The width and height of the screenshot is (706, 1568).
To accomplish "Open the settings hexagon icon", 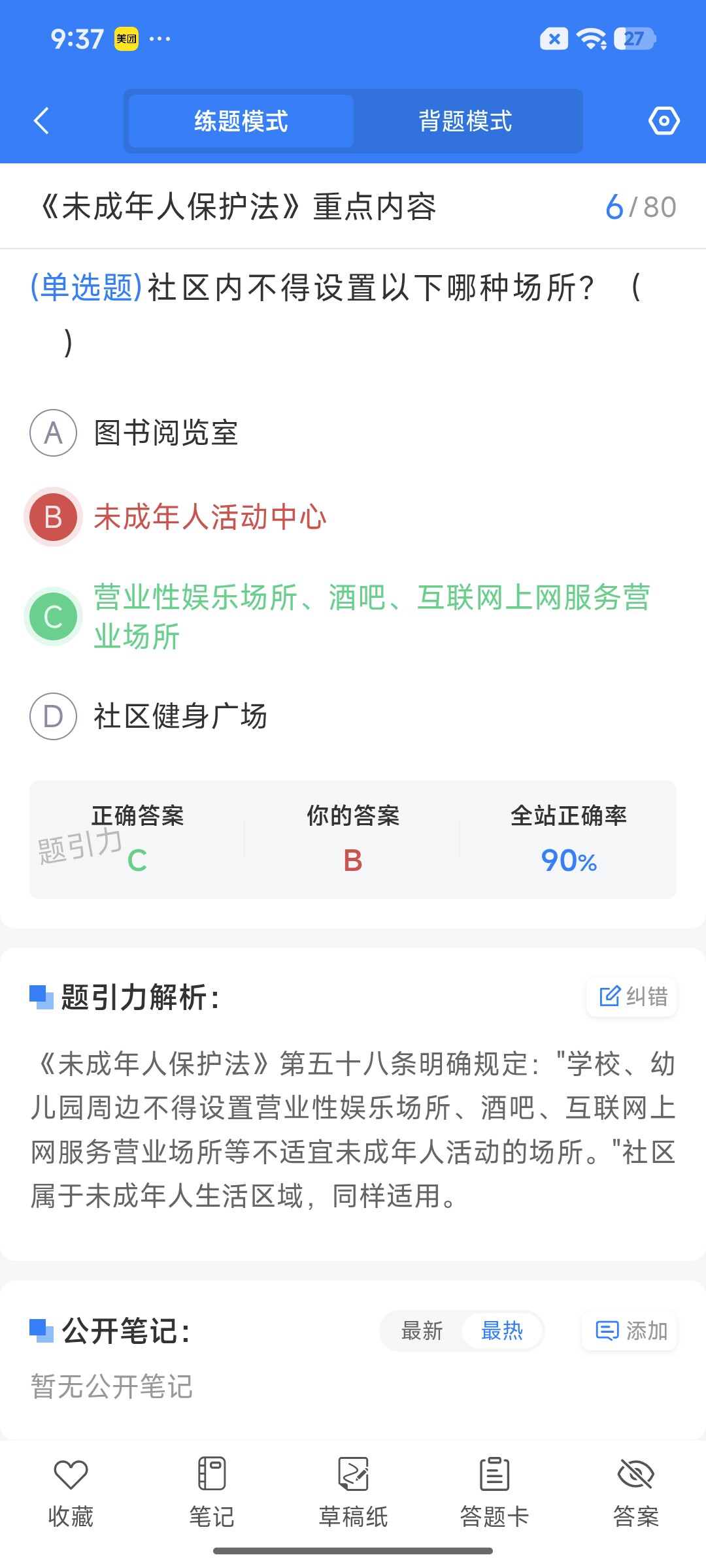I will coord(664,121).
